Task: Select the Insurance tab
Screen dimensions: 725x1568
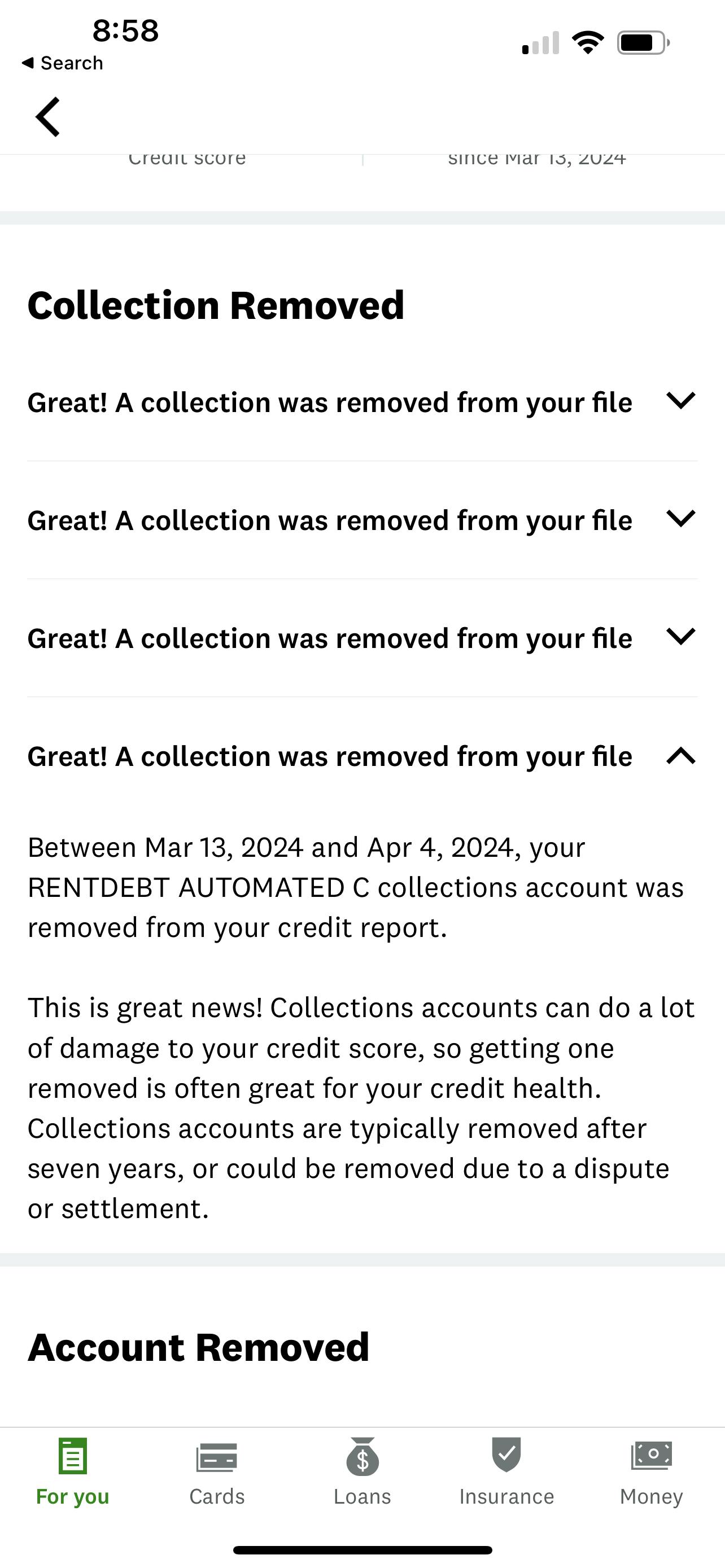Action: tap(506, 1469)
